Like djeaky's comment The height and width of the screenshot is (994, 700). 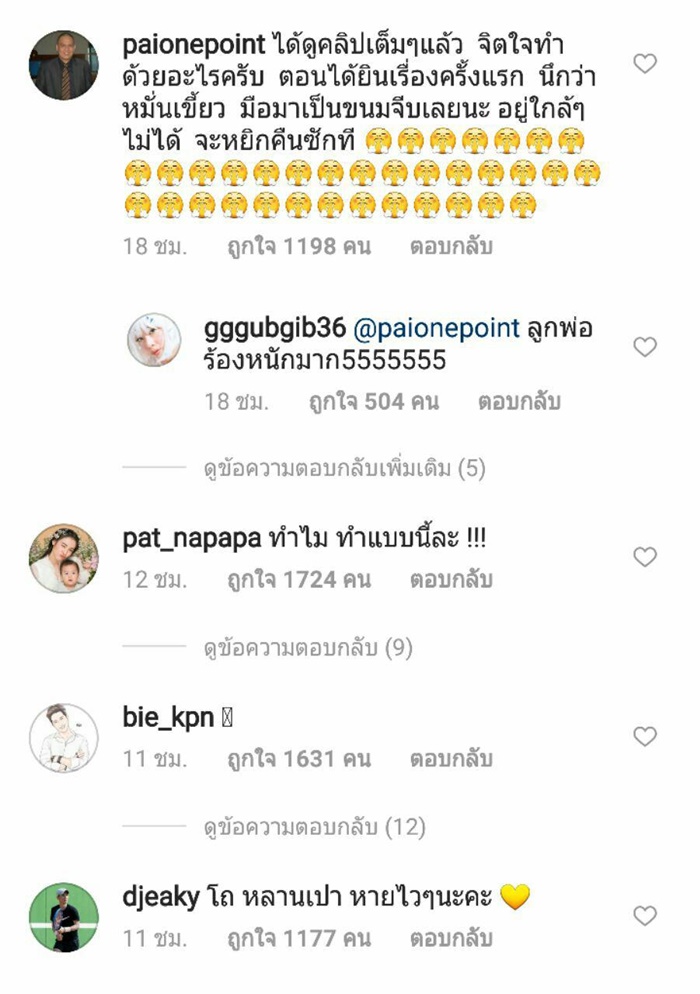coord(646,915)
